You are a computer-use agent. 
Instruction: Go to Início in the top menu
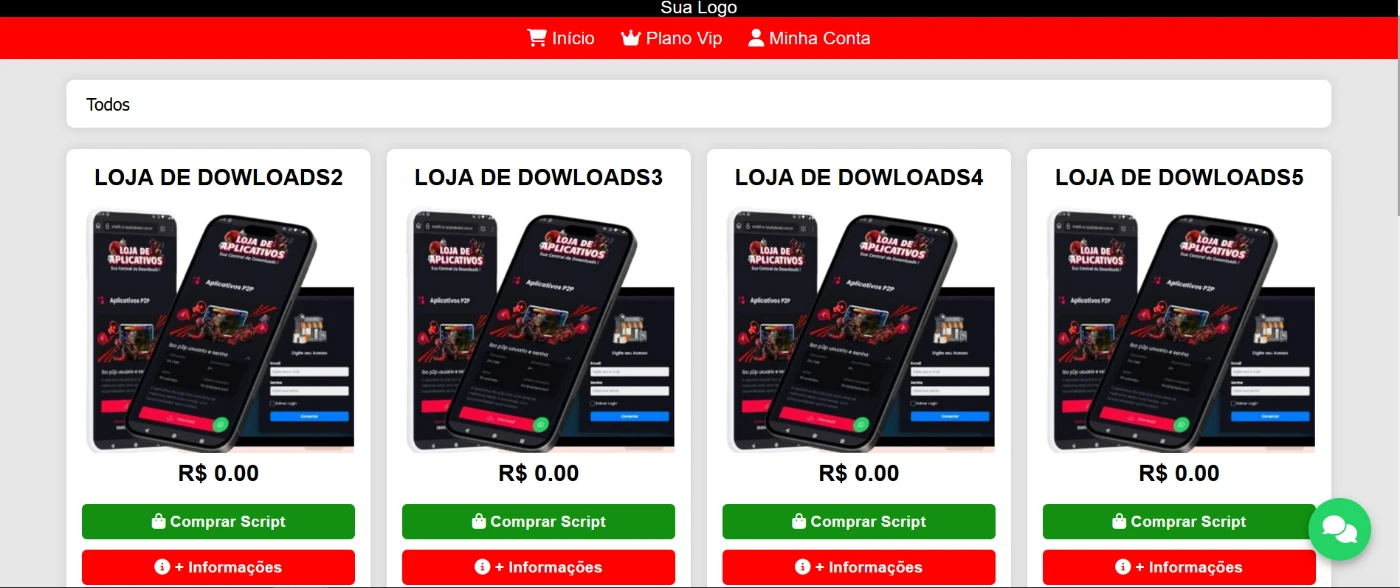(561, 38)
